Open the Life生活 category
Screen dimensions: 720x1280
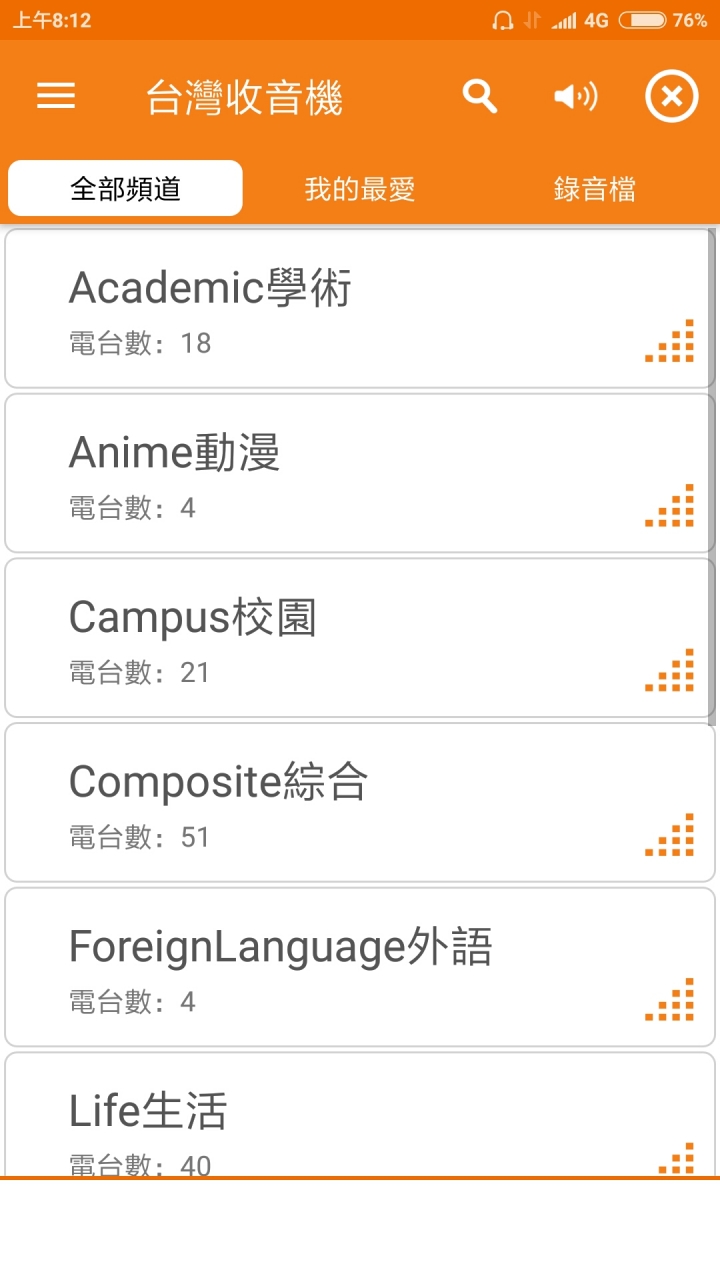(x=360, y=1114)
